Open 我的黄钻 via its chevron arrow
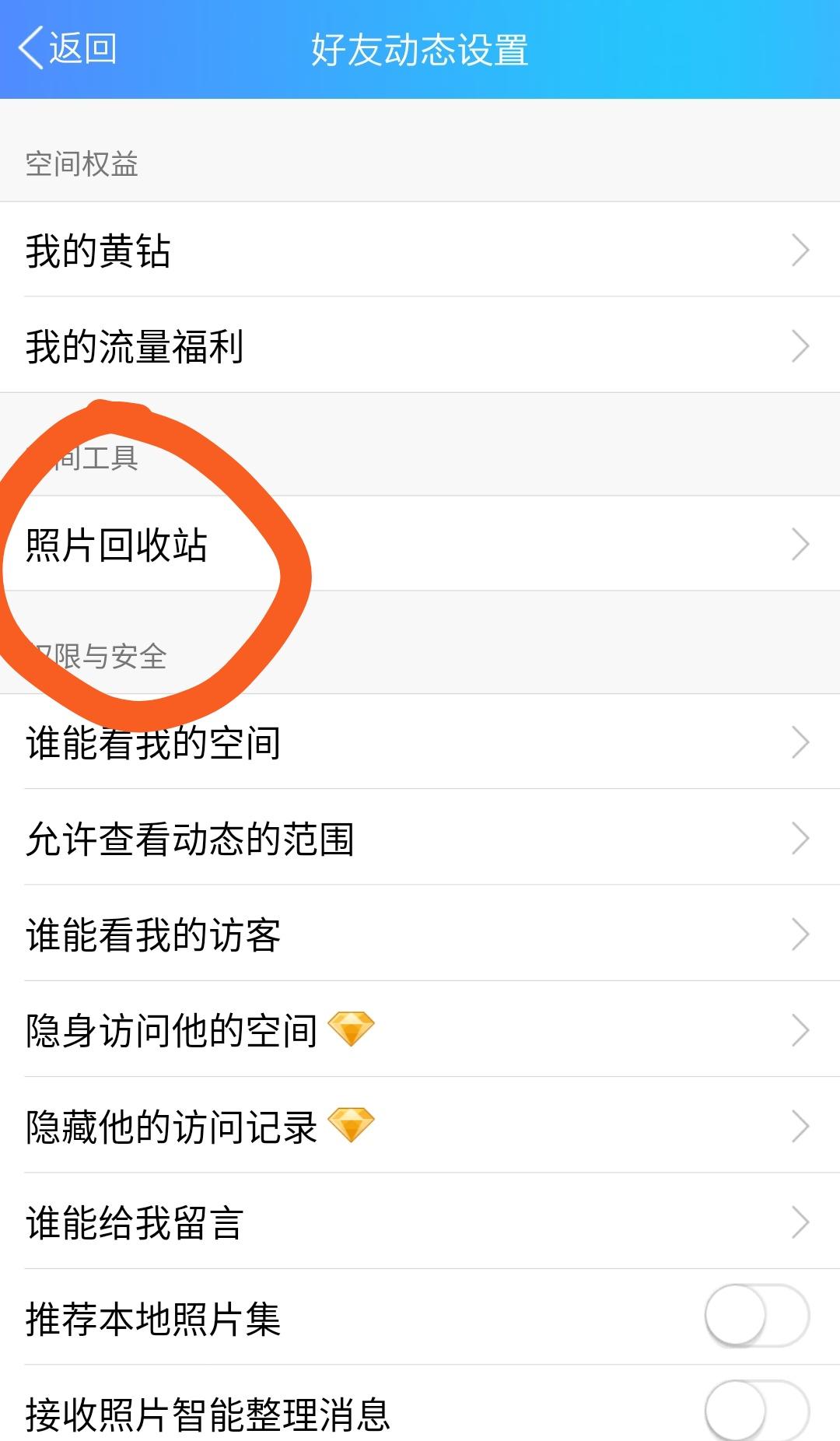Viewport: 840px width, 1441px height. [800, 251]
